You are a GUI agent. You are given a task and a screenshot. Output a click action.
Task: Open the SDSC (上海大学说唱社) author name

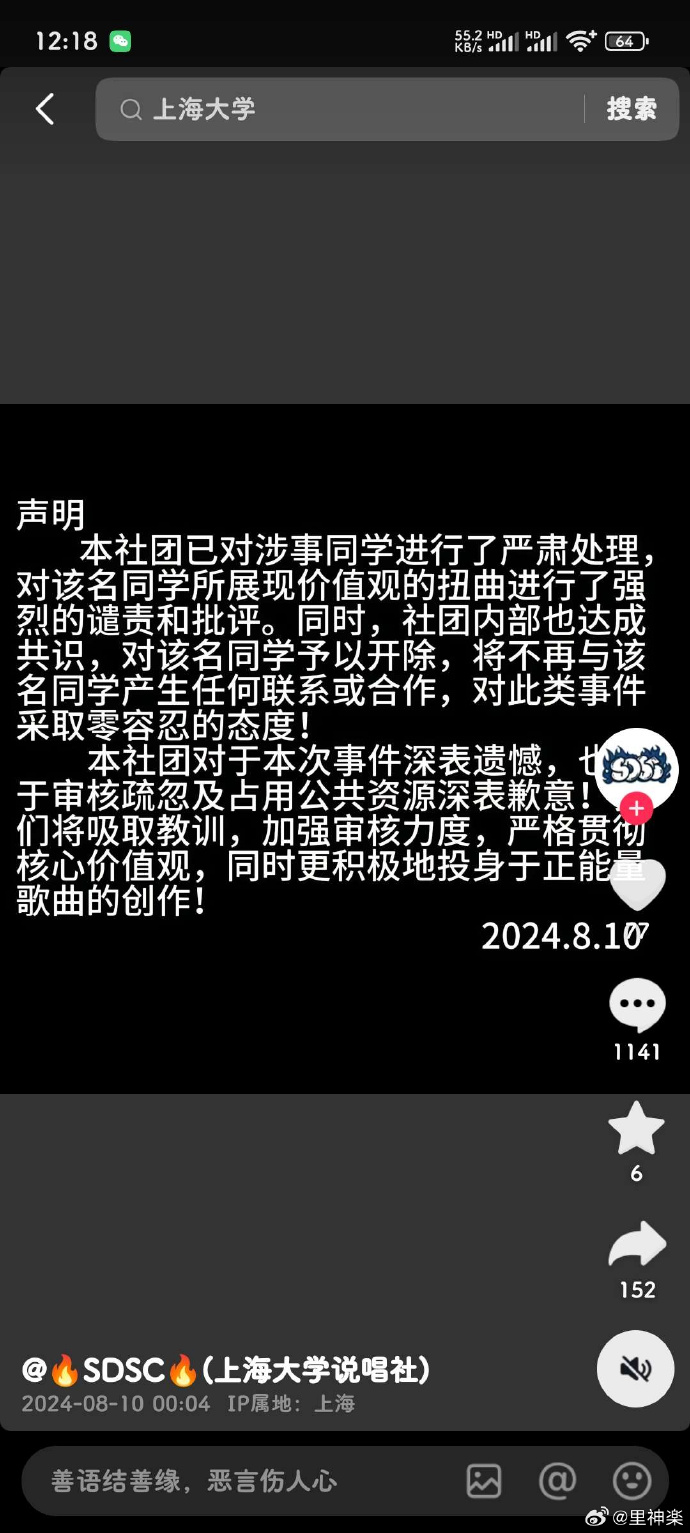(226, 1369)
